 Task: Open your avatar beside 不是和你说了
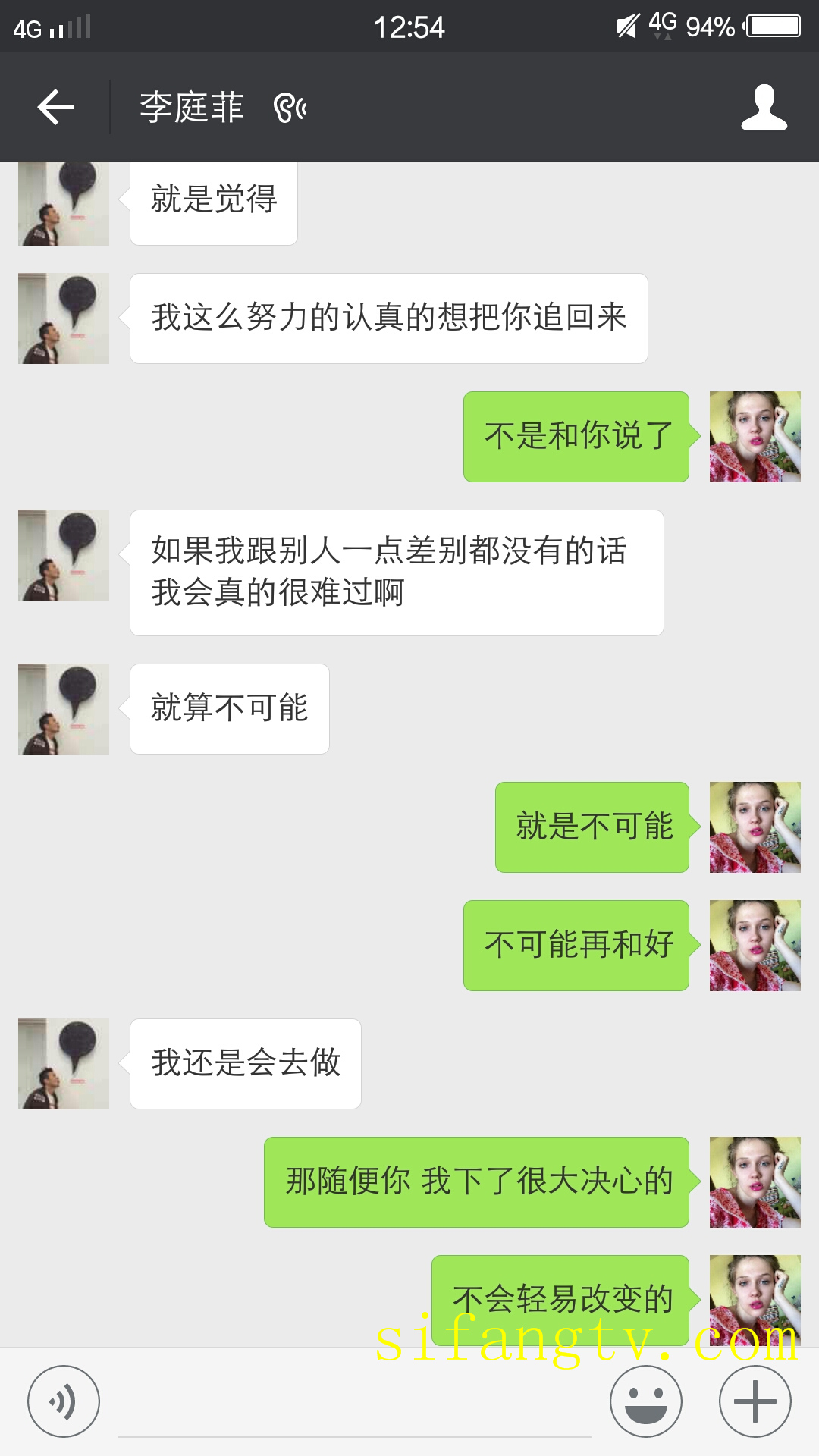tap(755, 437)
